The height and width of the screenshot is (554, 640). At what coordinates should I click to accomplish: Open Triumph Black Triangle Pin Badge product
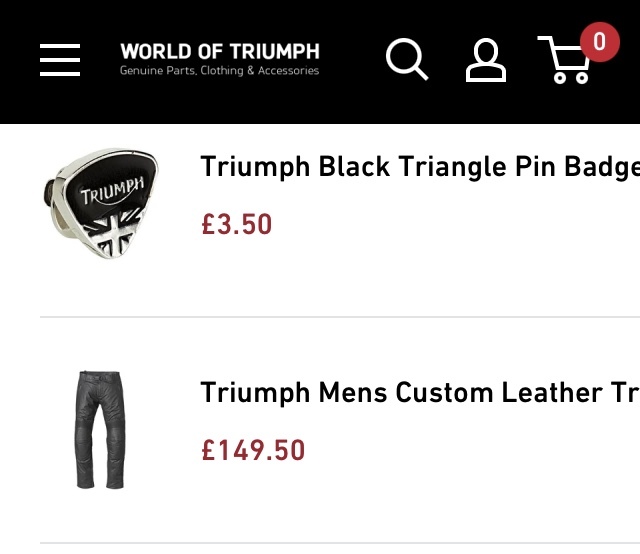pos(419,166)
